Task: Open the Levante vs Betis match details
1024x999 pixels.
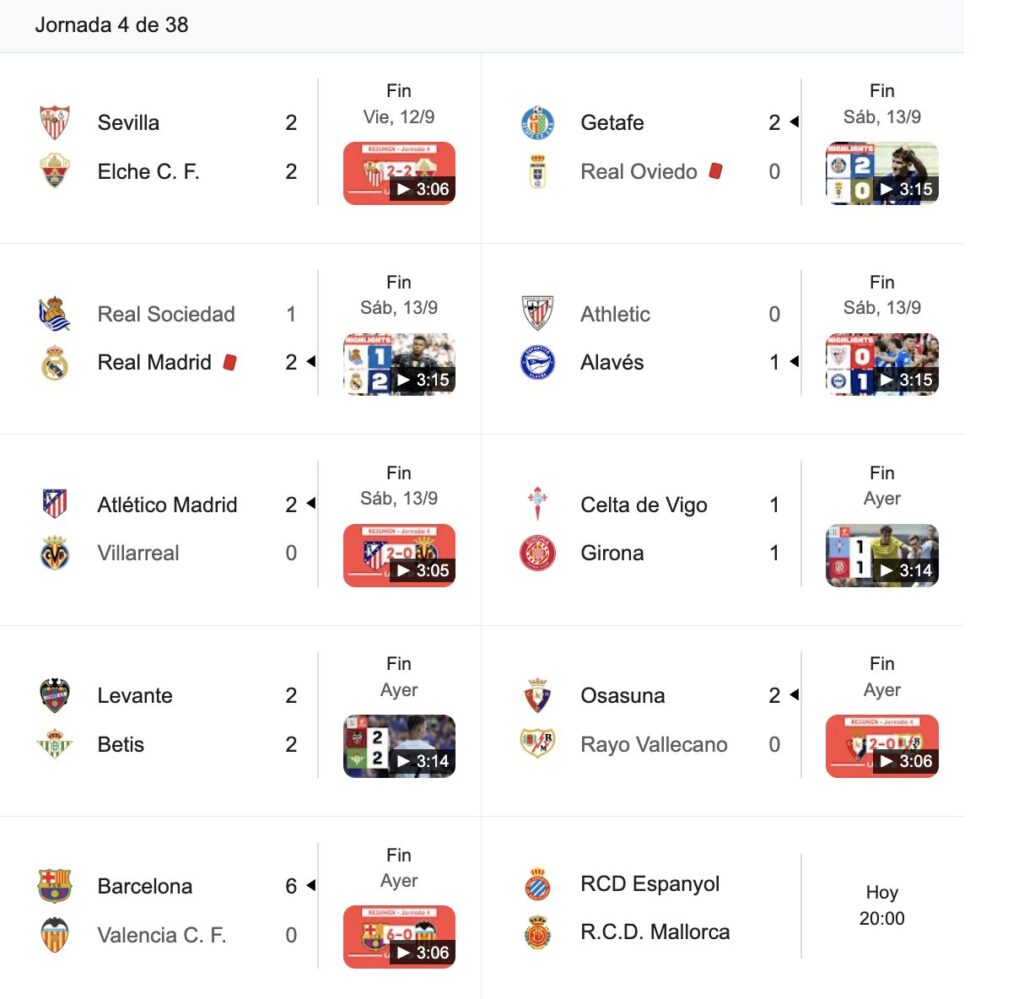Action: (x=170, y=720)
